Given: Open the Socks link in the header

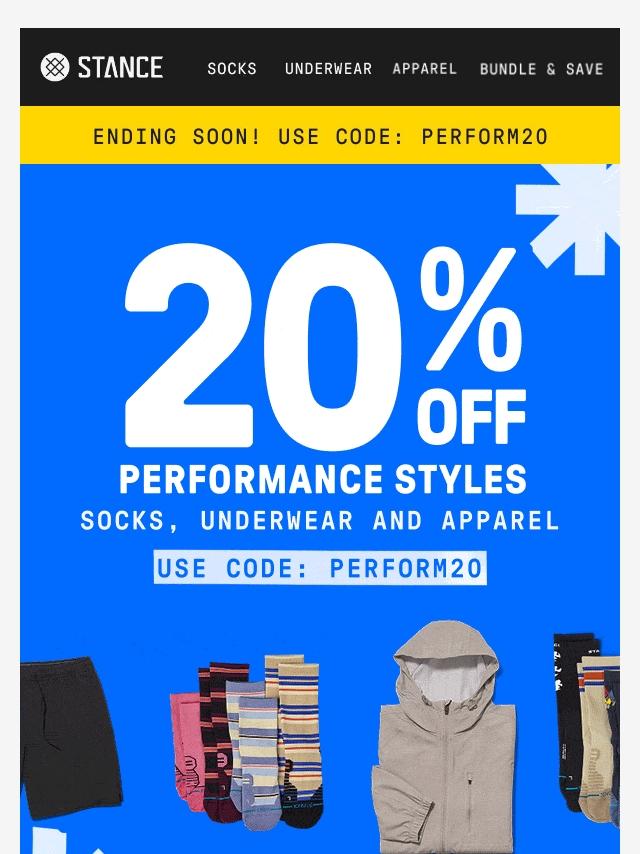Looking at the screenshot, I should (232, 69).
